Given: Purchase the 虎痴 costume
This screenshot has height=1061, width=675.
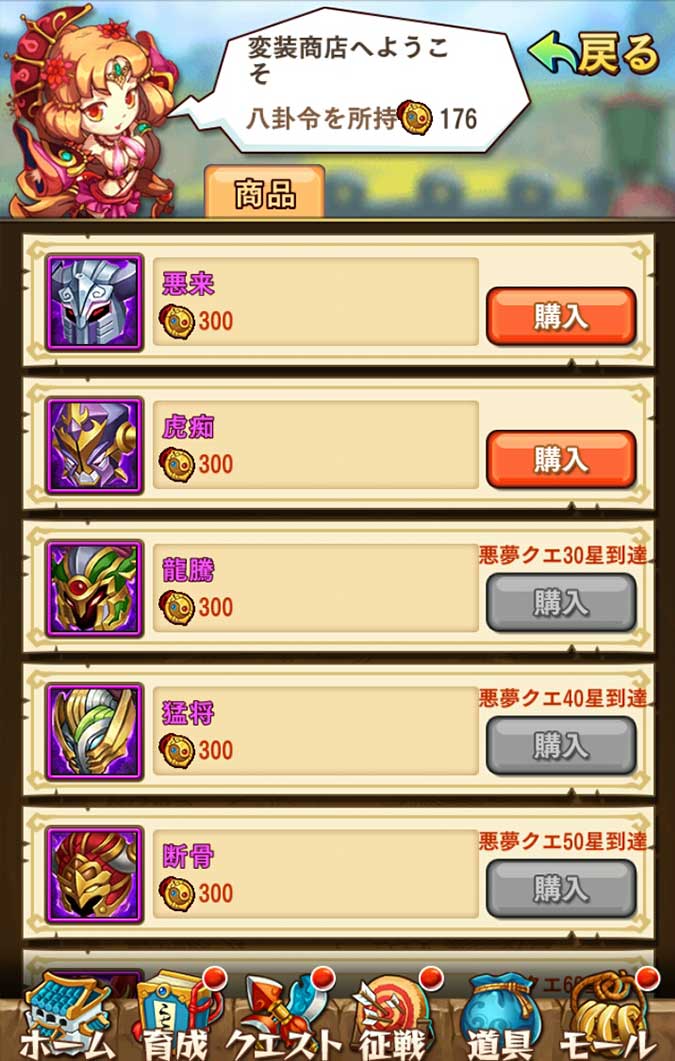Looking at the screenshot, I should point(561,459).
